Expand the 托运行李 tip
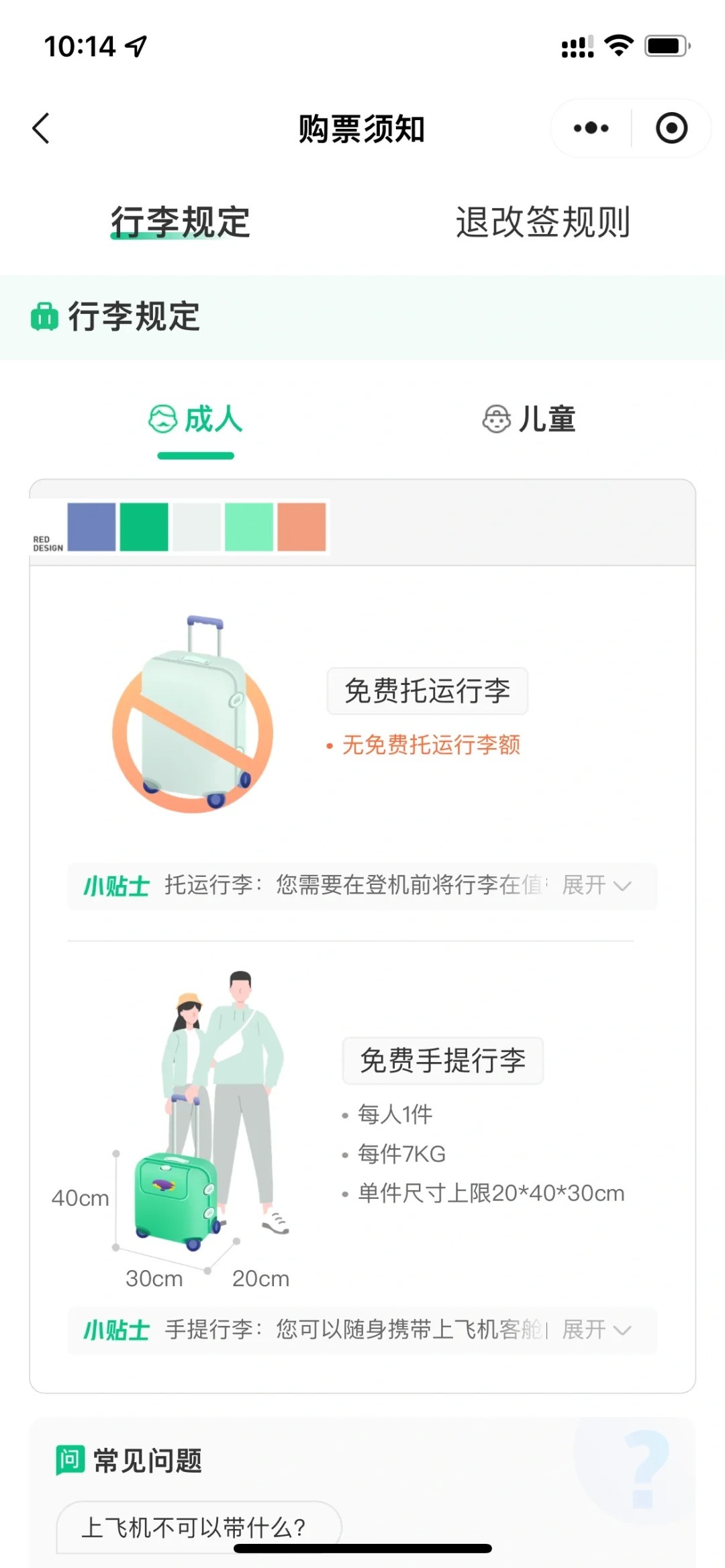 (596, 885)
